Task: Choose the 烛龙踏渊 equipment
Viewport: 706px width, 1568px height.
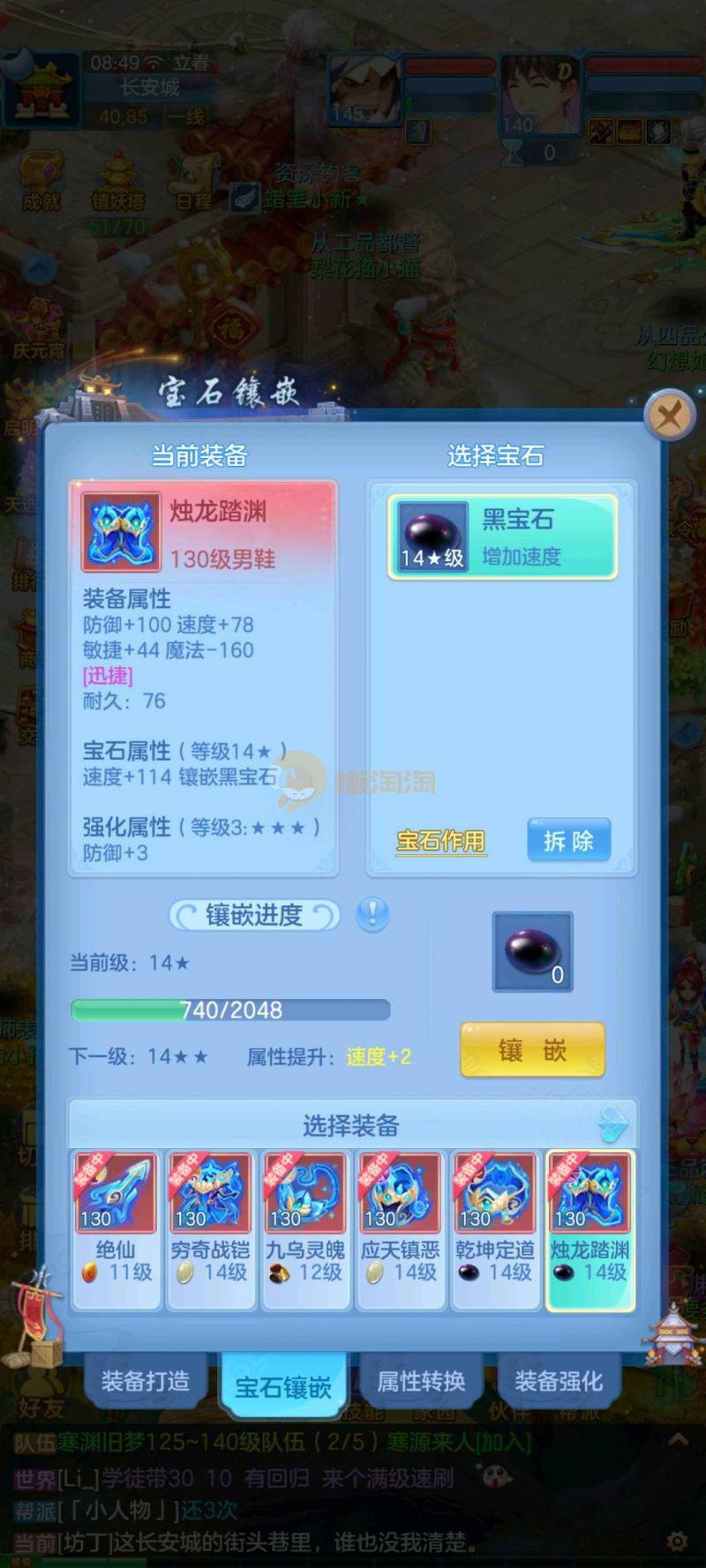Action: coord(590,1228)
